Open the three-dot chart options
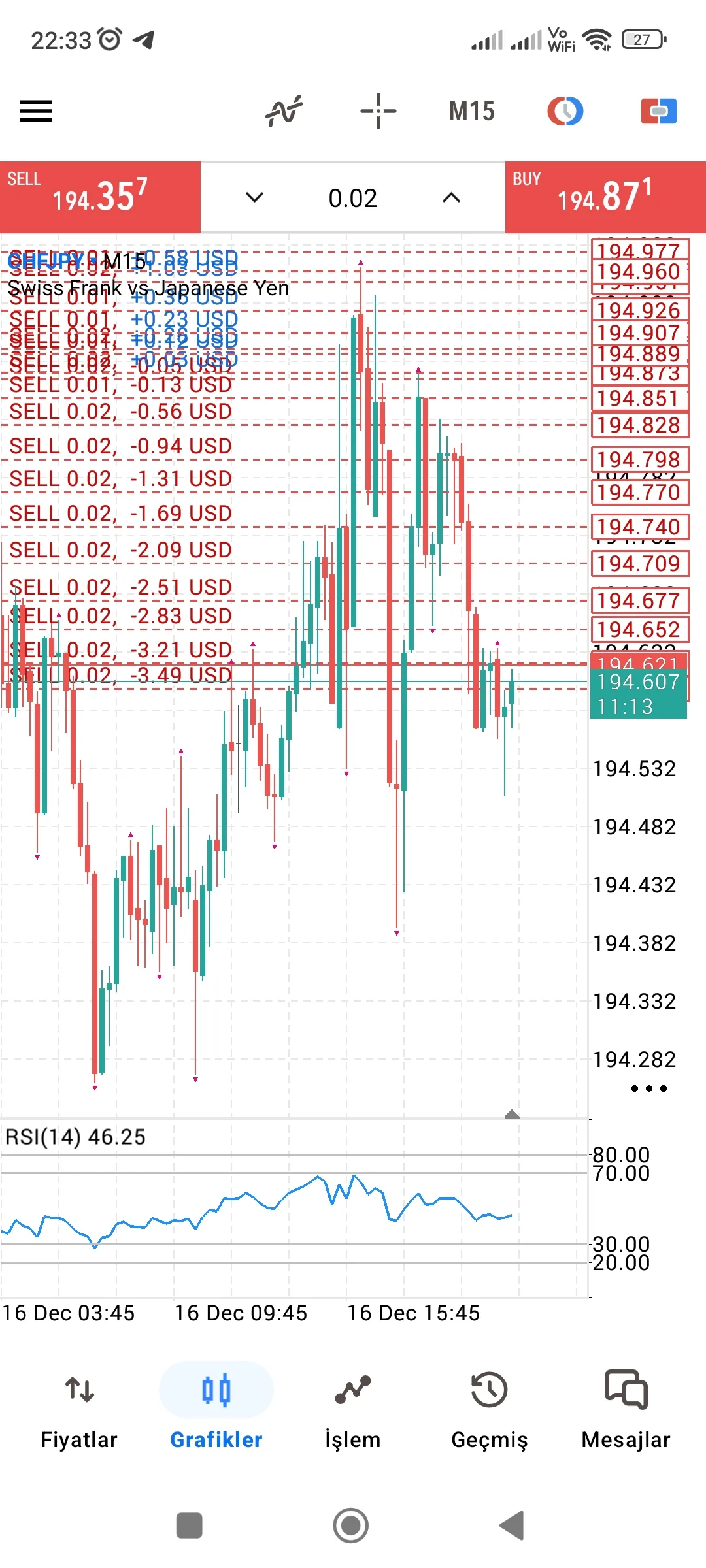Viewport: 706px width, 1568px height. (x=648, y=1088)
